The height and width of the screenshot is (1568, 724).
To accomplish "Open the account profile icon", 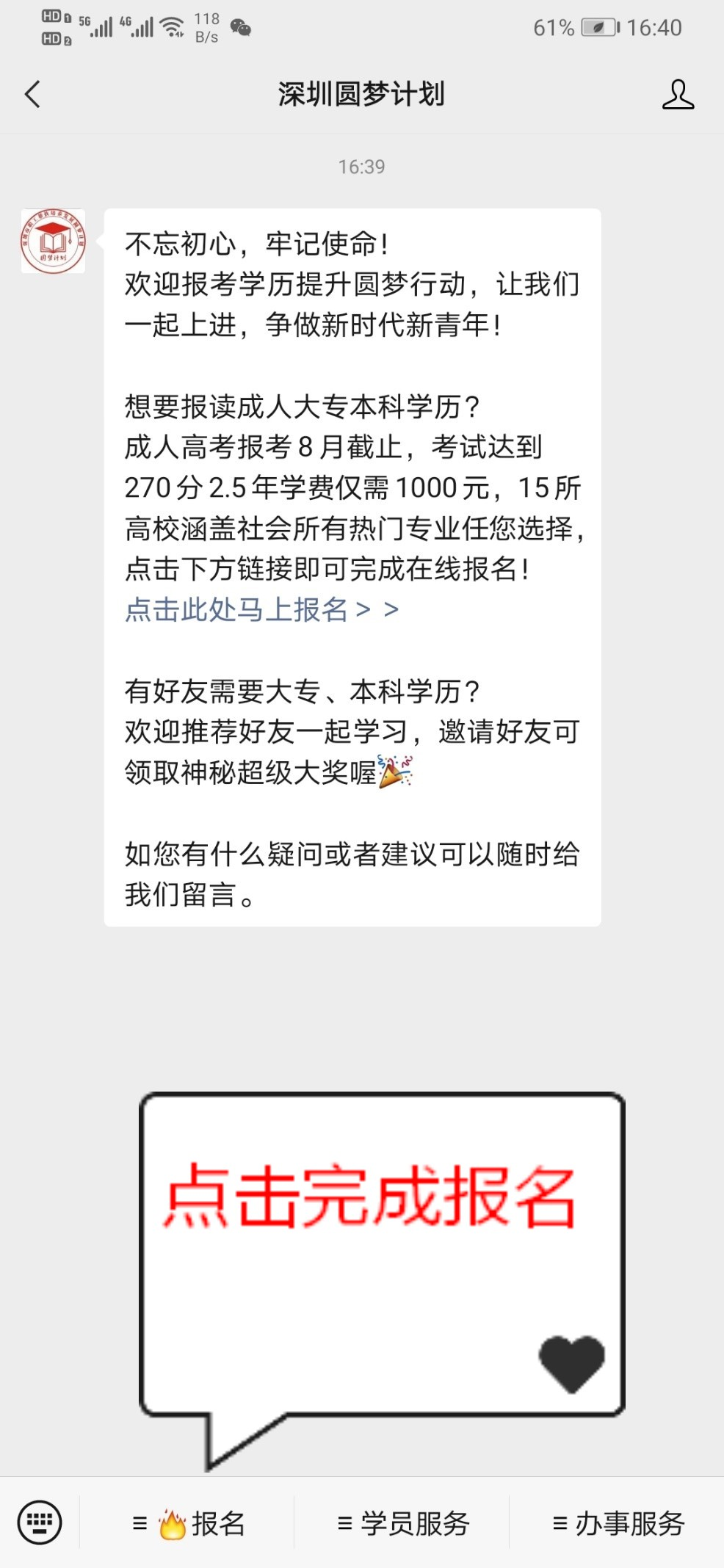I will point(677,95).
